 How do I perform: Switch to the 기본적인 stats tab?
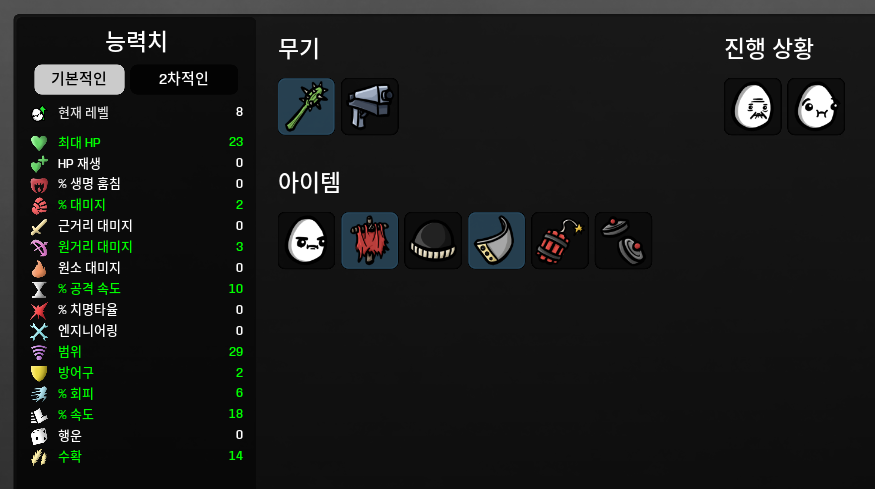pyautogui.click(x=79, y=79)
